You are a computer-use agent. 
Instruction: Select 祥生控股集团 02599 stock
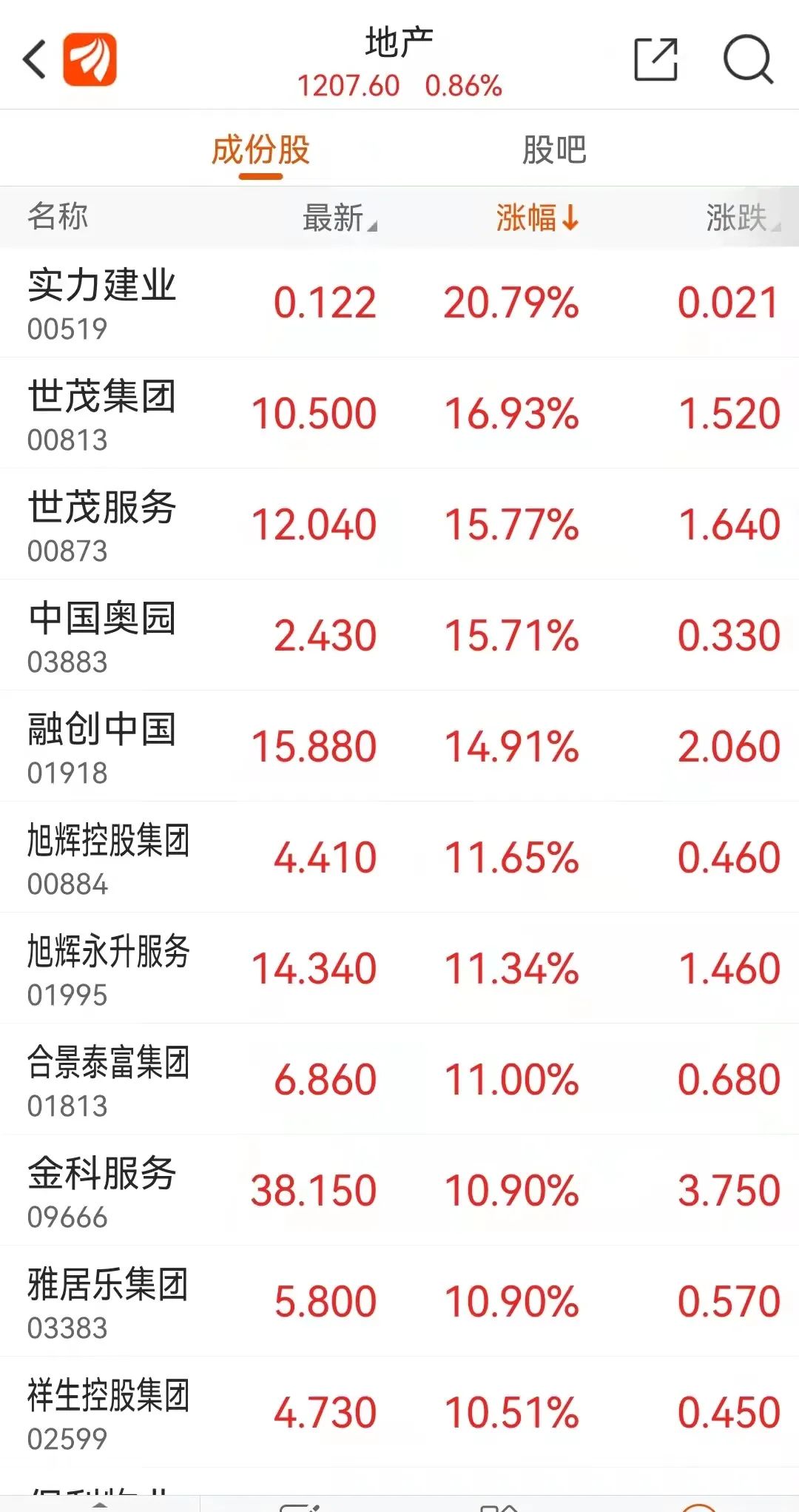click(399, 1412)
